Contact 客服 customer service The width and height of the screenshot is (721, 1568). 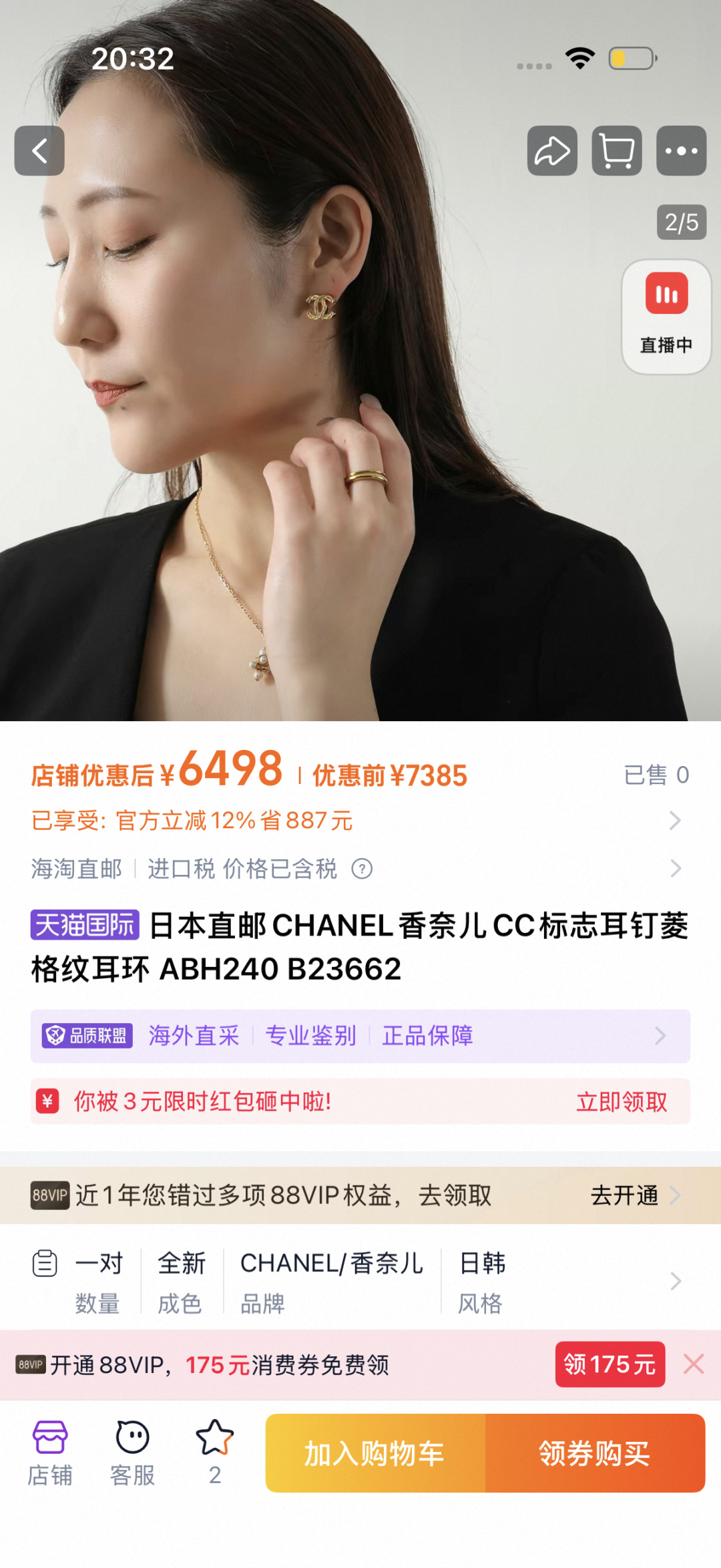132,1453
